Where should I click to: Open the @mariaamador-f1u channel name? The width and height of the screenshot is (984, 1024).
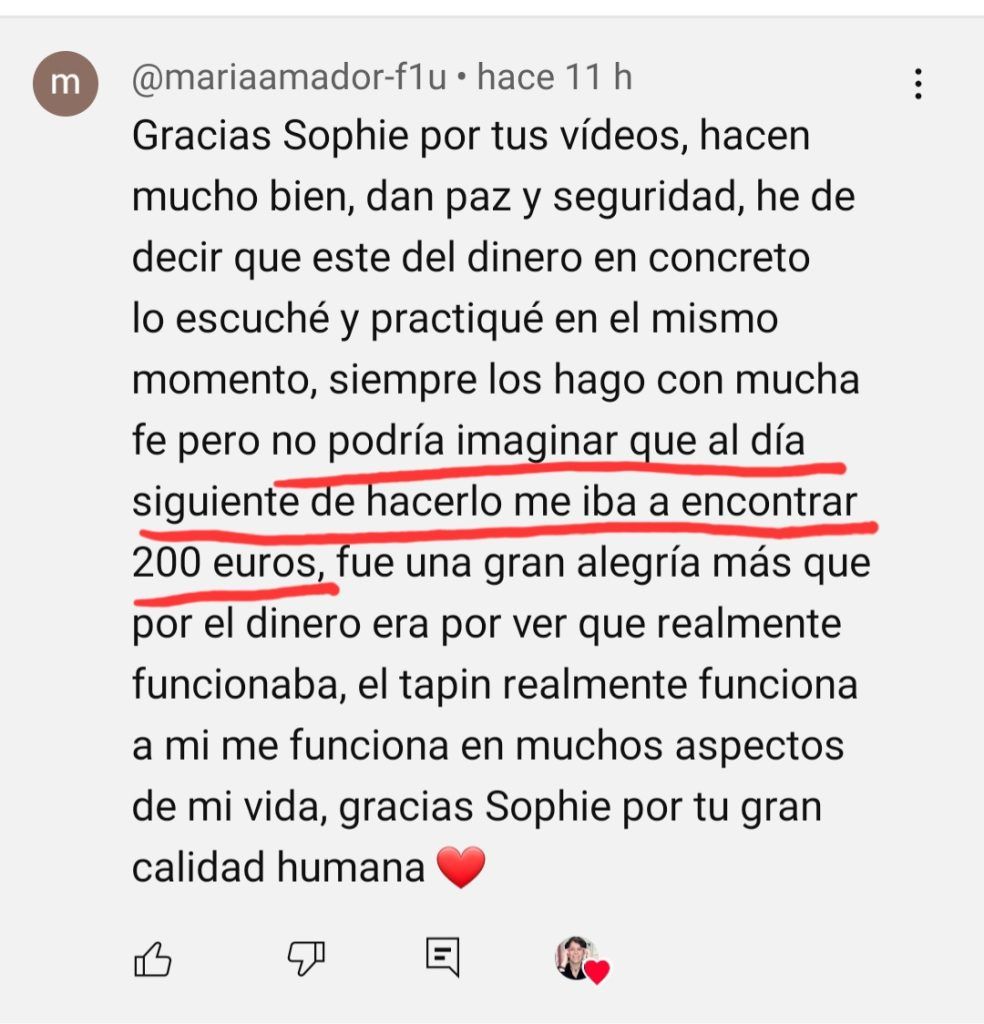pos(289,78)
